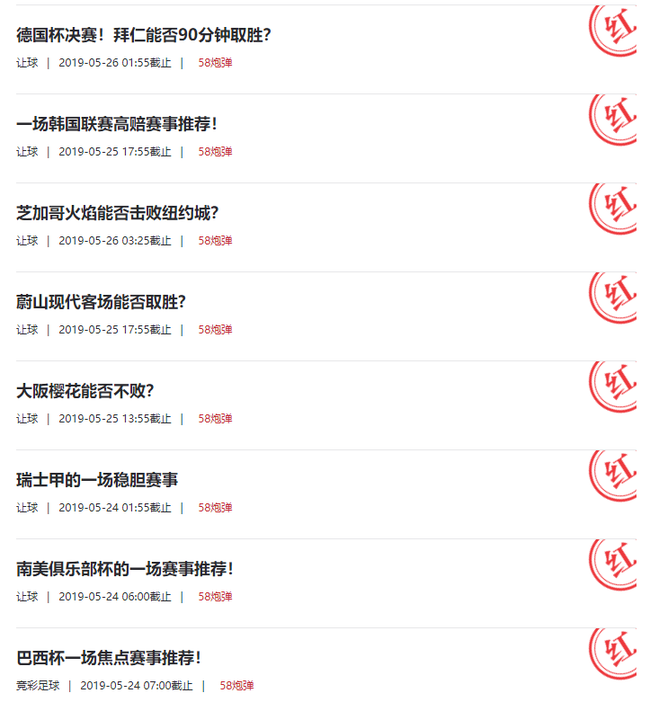
Task: Open the 德国杯决赛 Bayern prediction article
Action: tap(143, 36)
